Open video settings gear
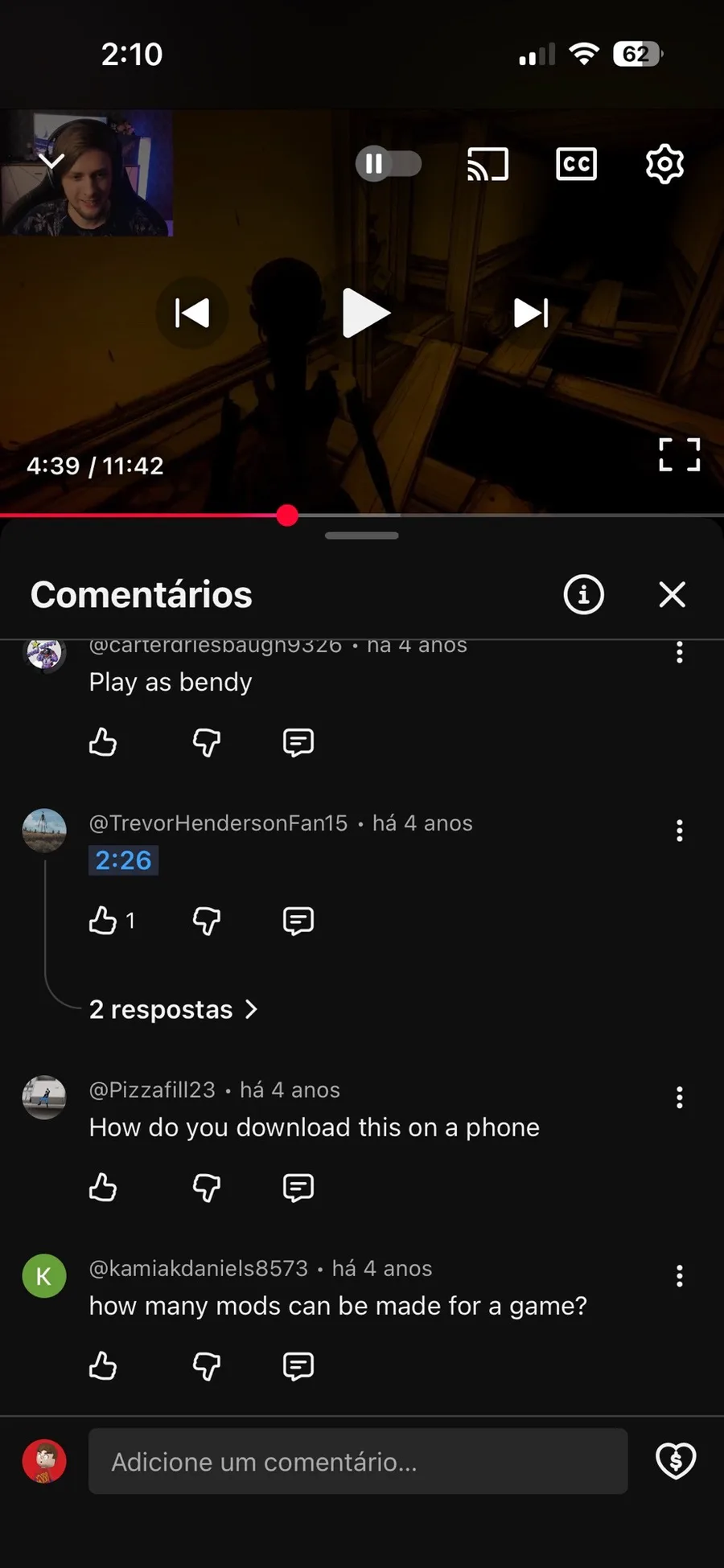Image resolution: width=724 pixels, height=1568 pixels. coord(664,164)
